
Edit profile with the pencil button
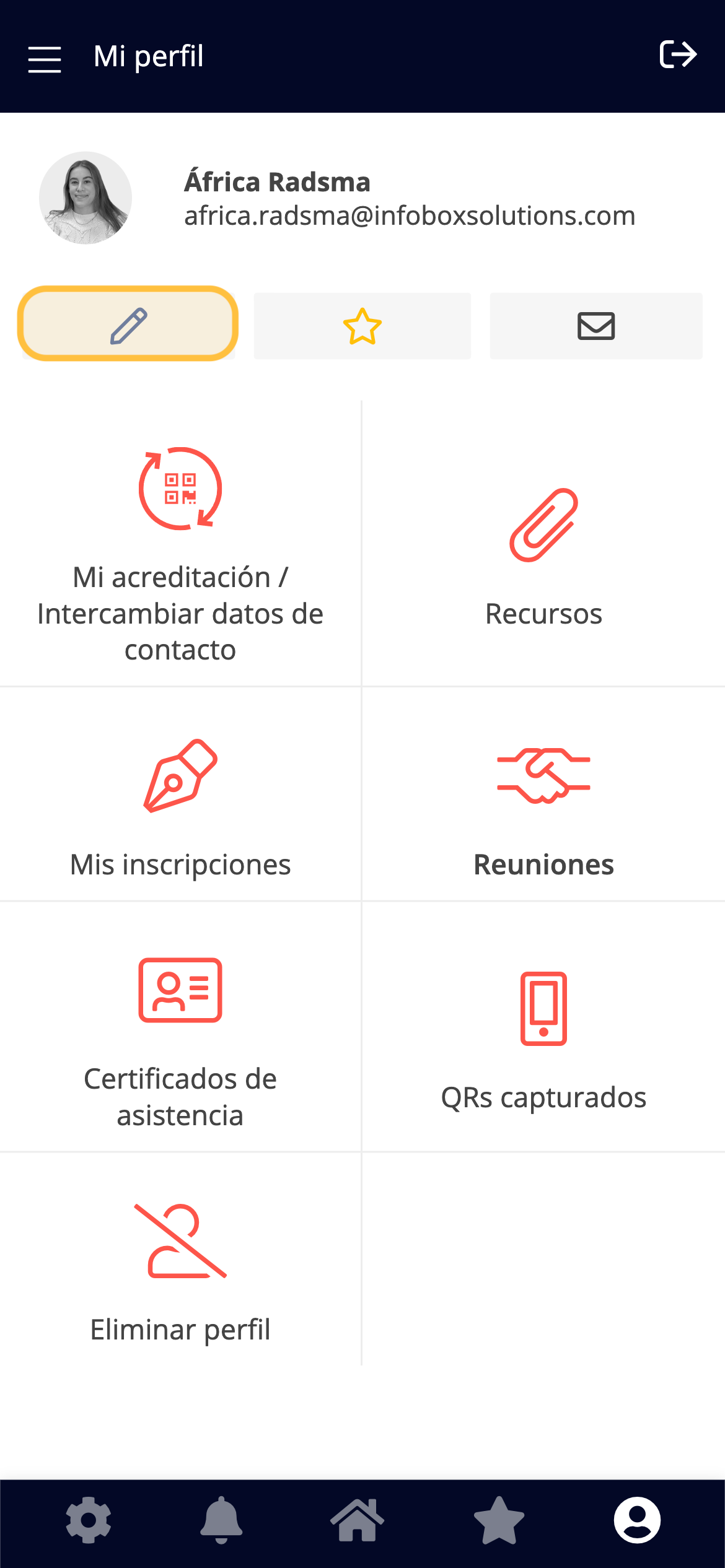point(128,324)
